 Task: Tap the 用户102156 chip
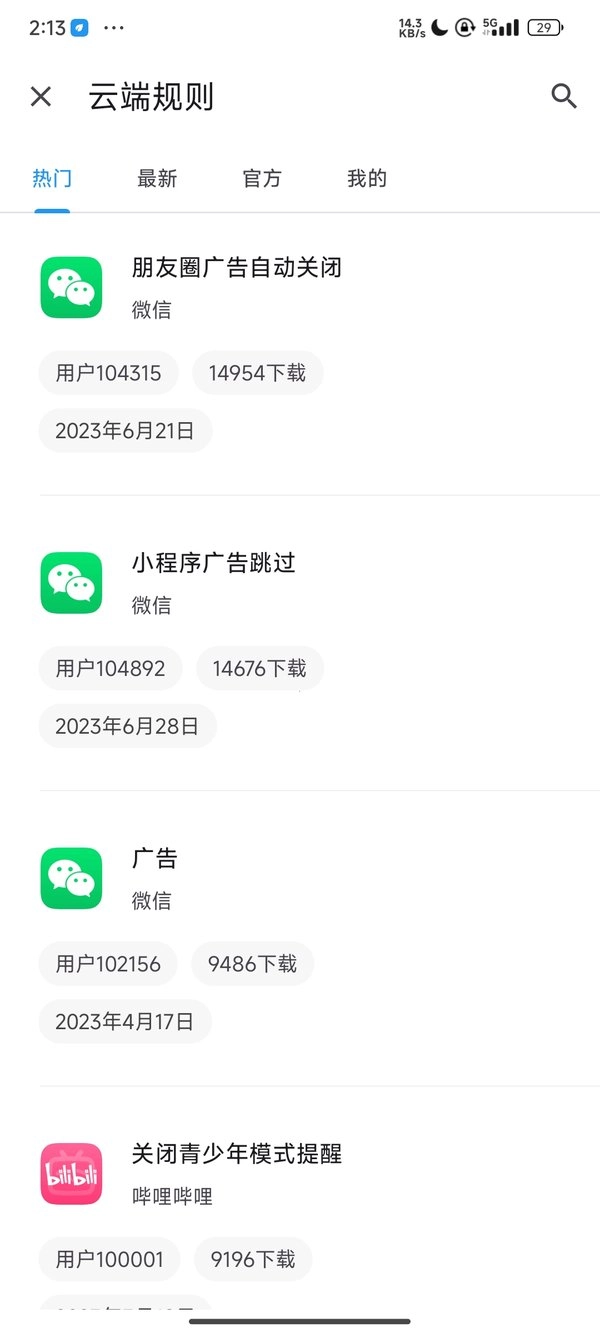click(x=108, y=964)
